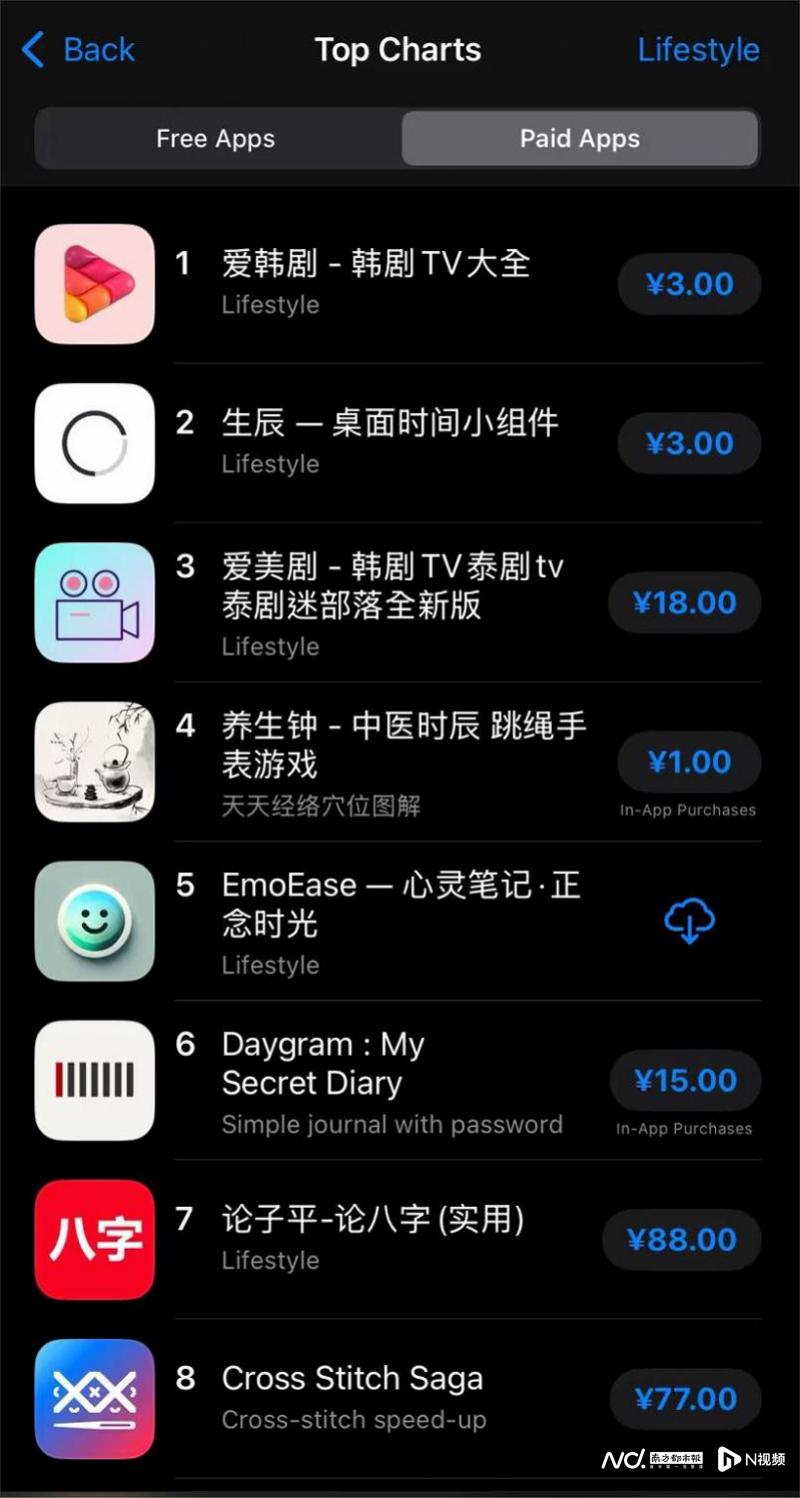Switch to the Free Apps tab
Viewport: 800px width, 1498px height.
coord(216,139)
